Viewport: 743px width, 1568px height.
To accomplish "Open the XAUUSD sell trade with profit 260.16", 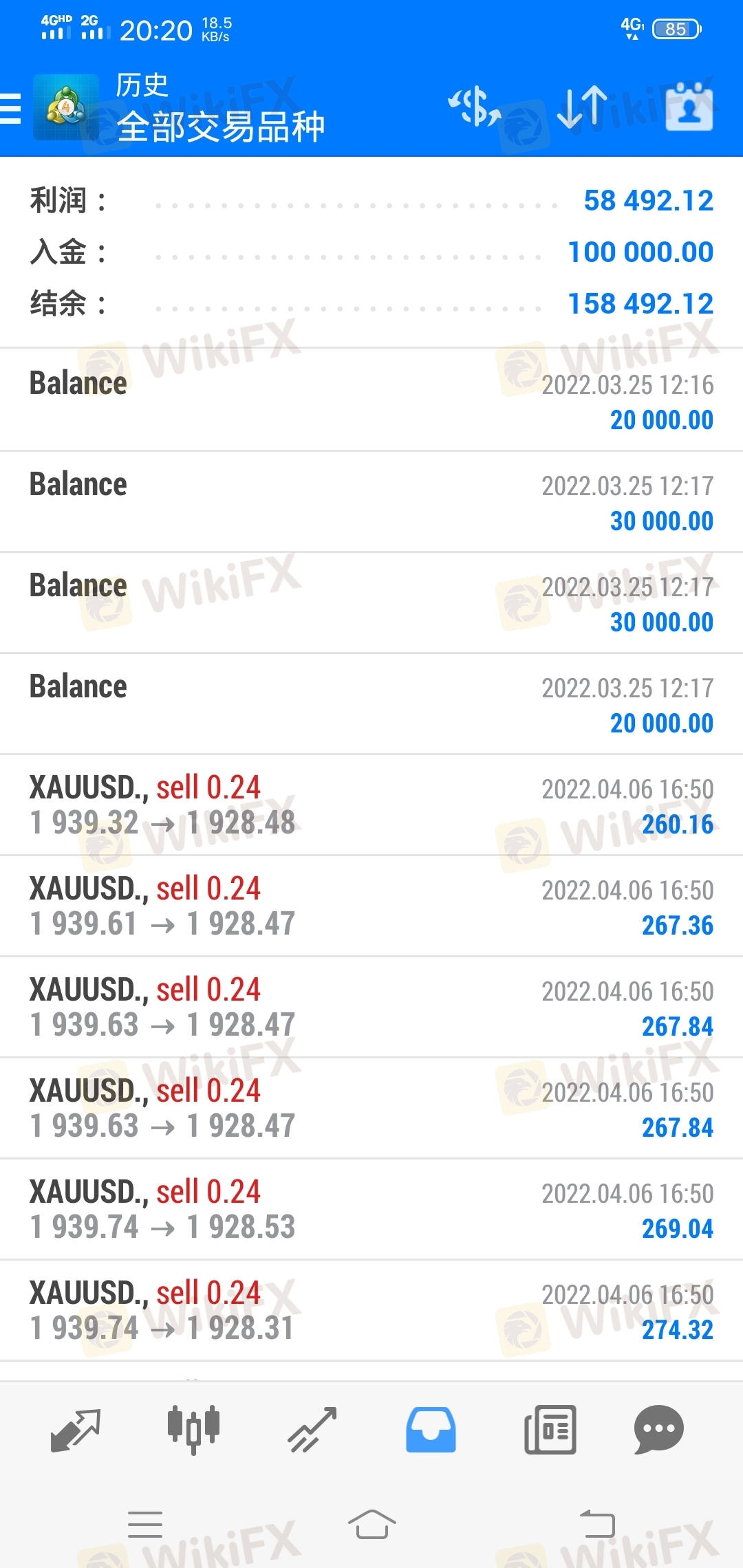I will pos(371,805).
